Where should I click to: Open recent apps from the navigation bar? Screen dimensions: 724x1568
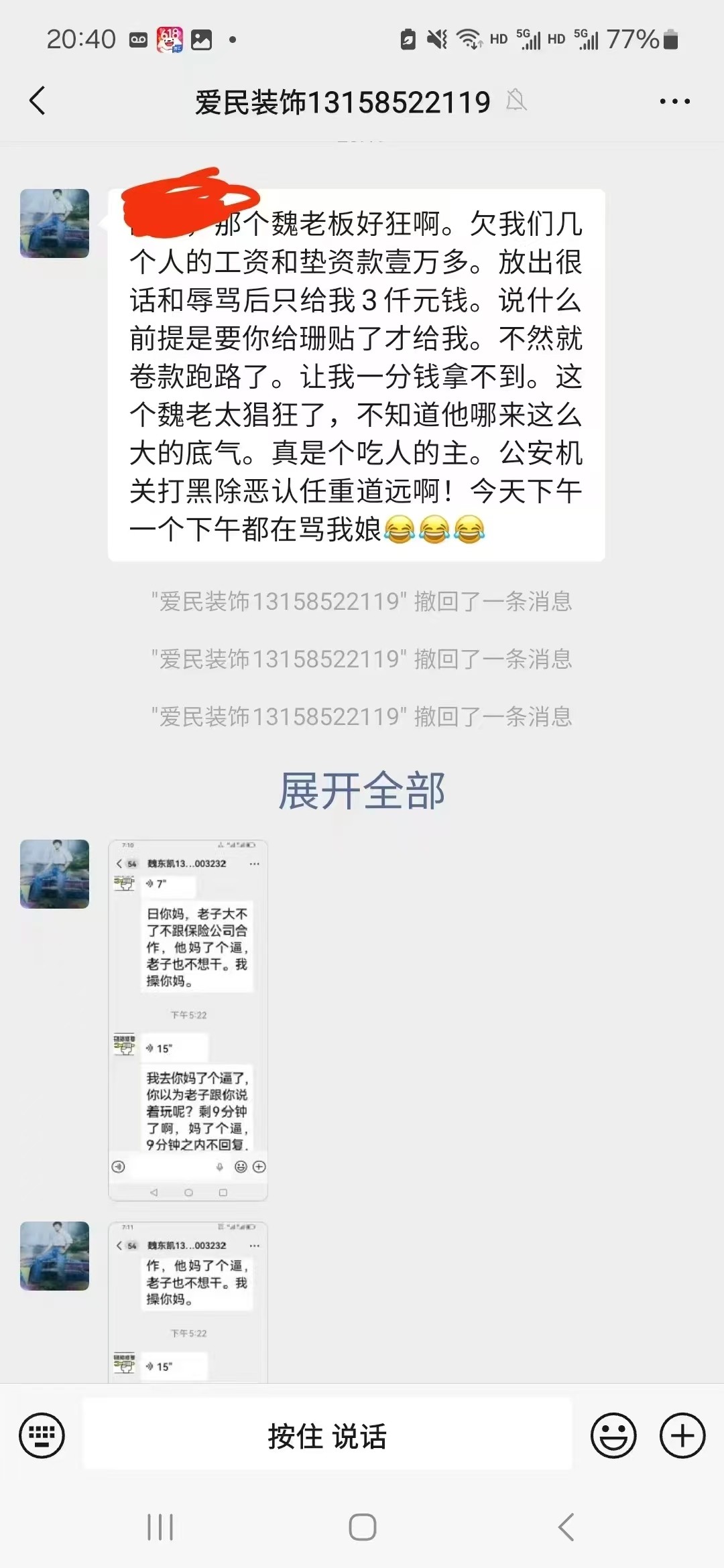[160, 1527]
